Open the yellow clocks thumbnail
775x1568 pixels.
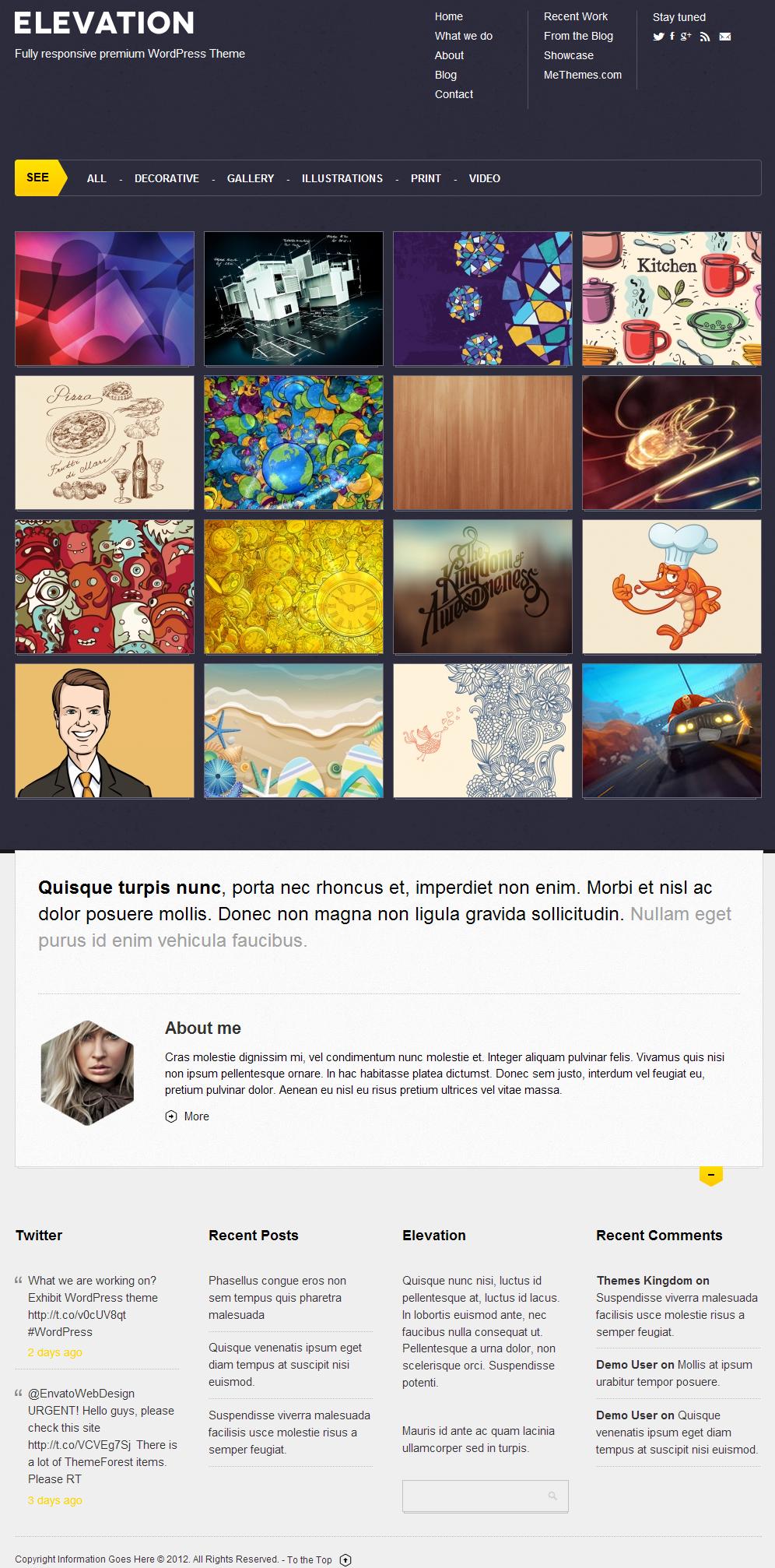pos(293,586)
